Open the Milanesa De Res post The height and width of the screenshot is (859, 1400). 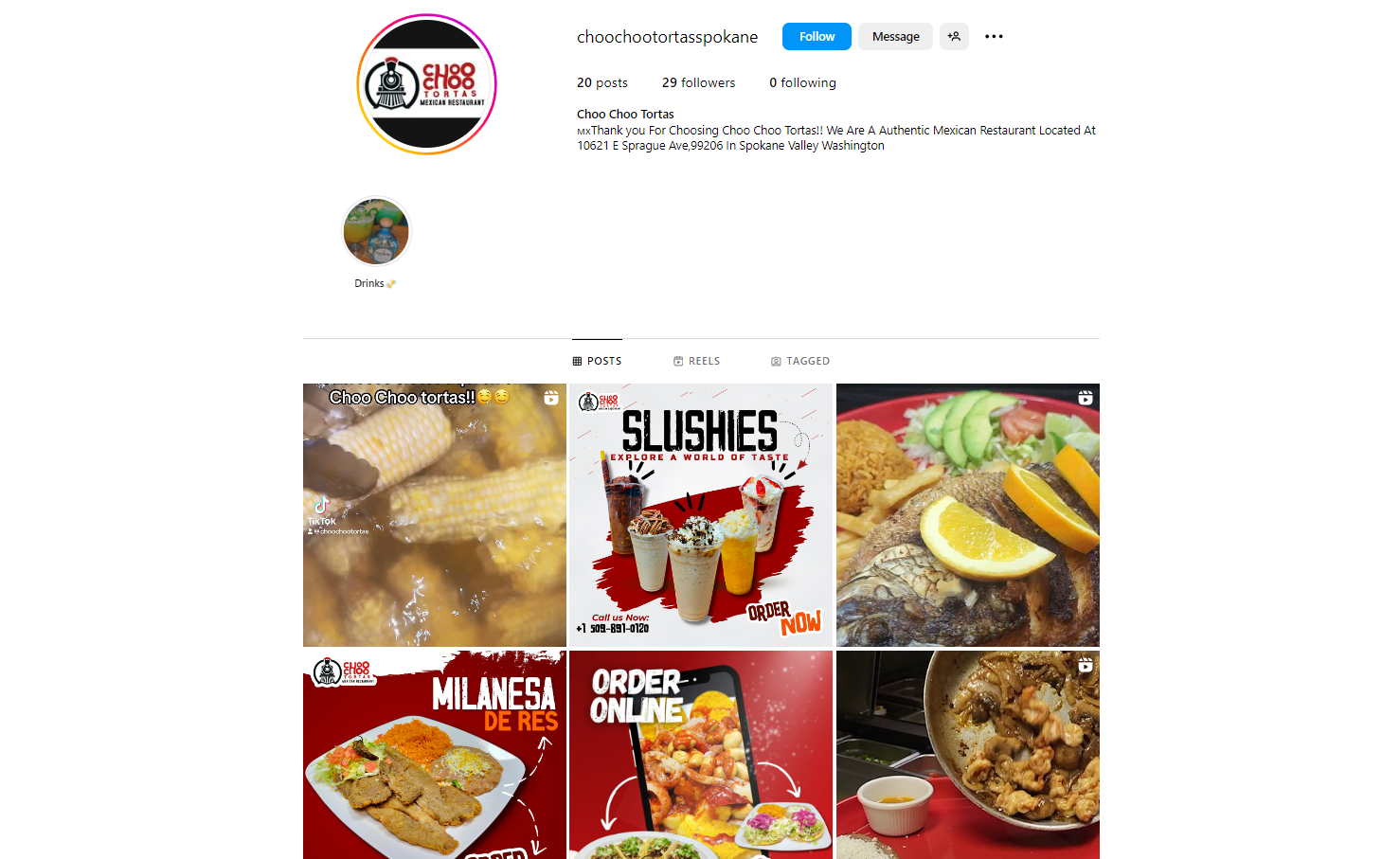(x=434, y=755)
